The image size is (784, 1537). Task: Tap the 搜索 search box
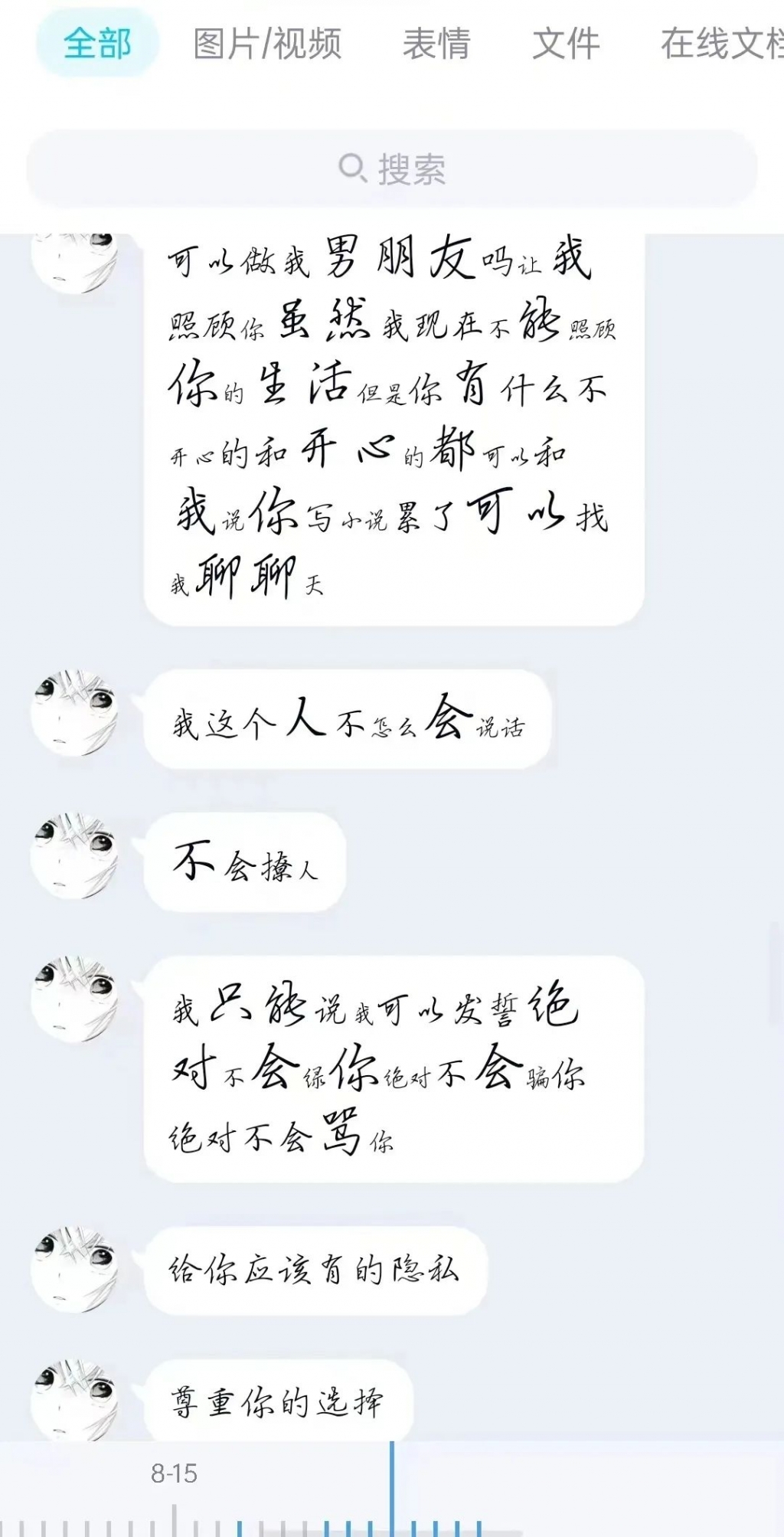tap(392, 168)
